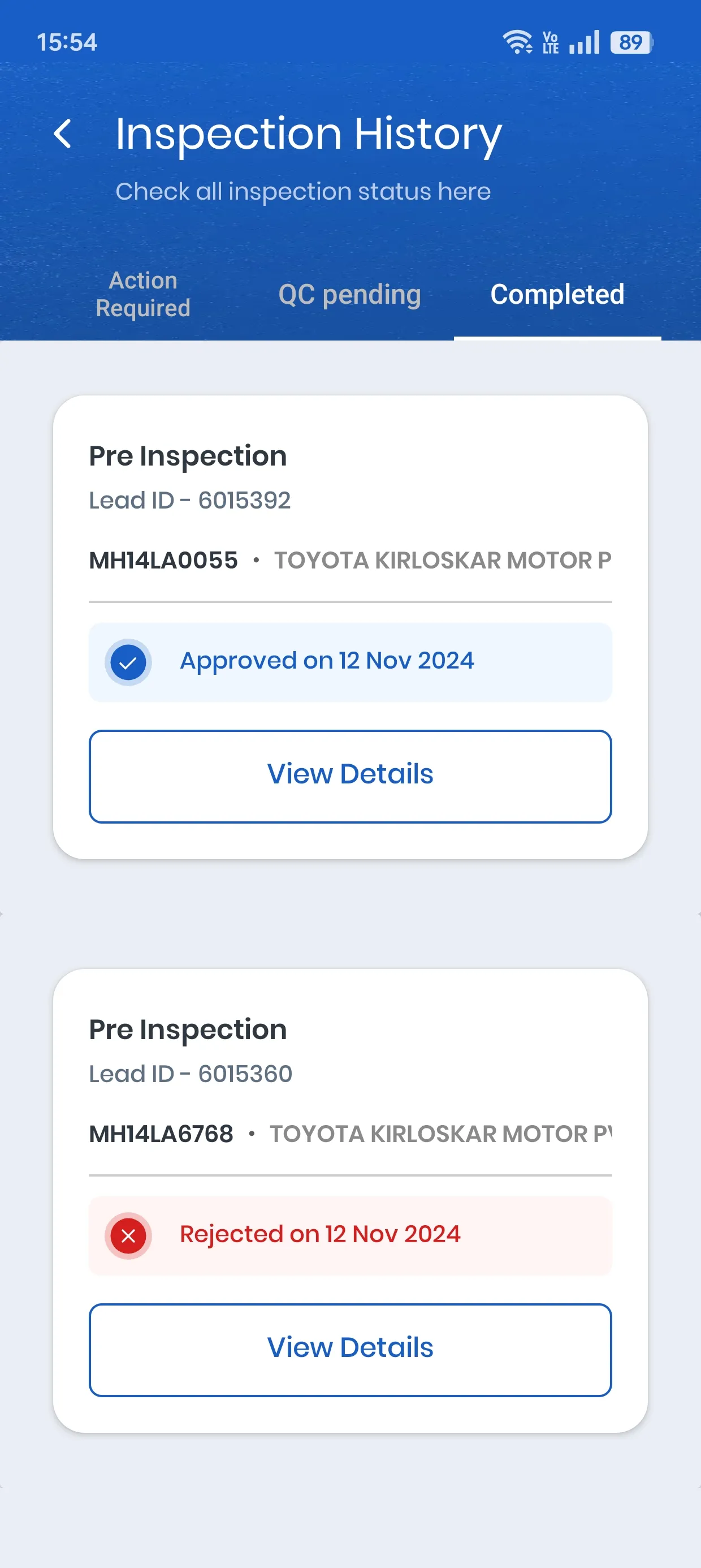Click View Details for Lead ID 6015392

coord(350,775)
